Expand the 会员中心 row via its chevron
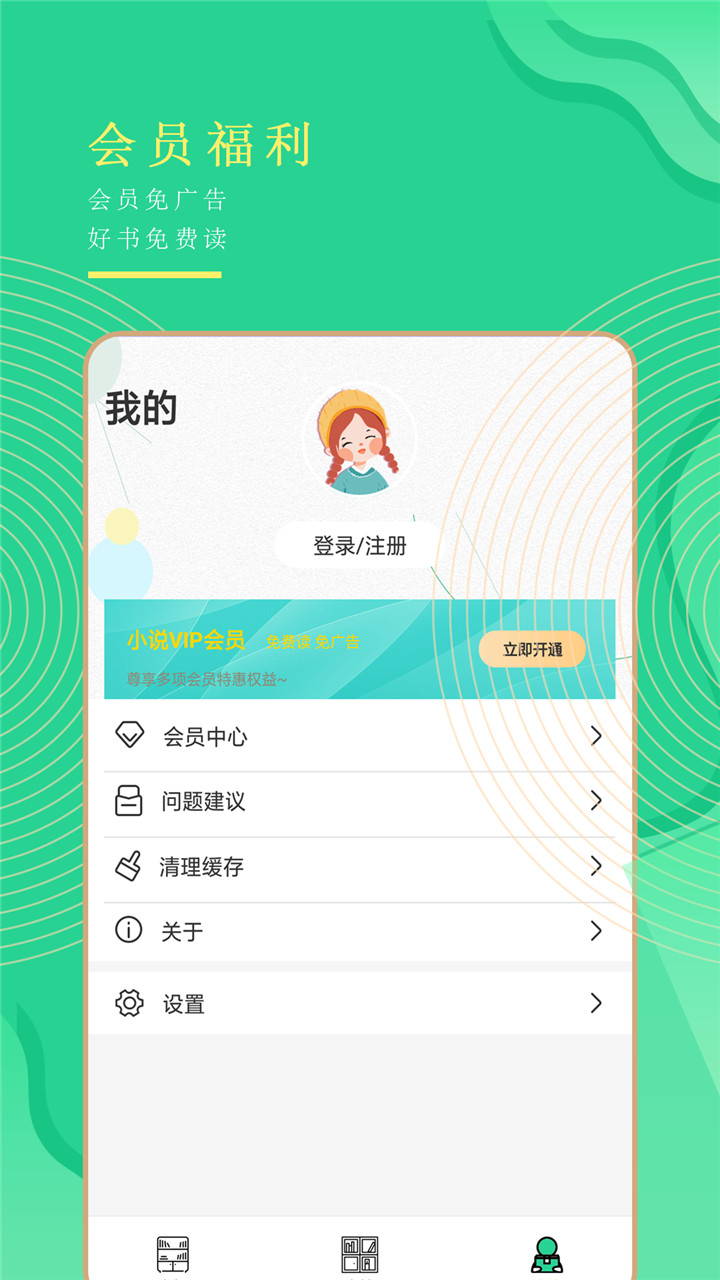 tap(597, 736)
